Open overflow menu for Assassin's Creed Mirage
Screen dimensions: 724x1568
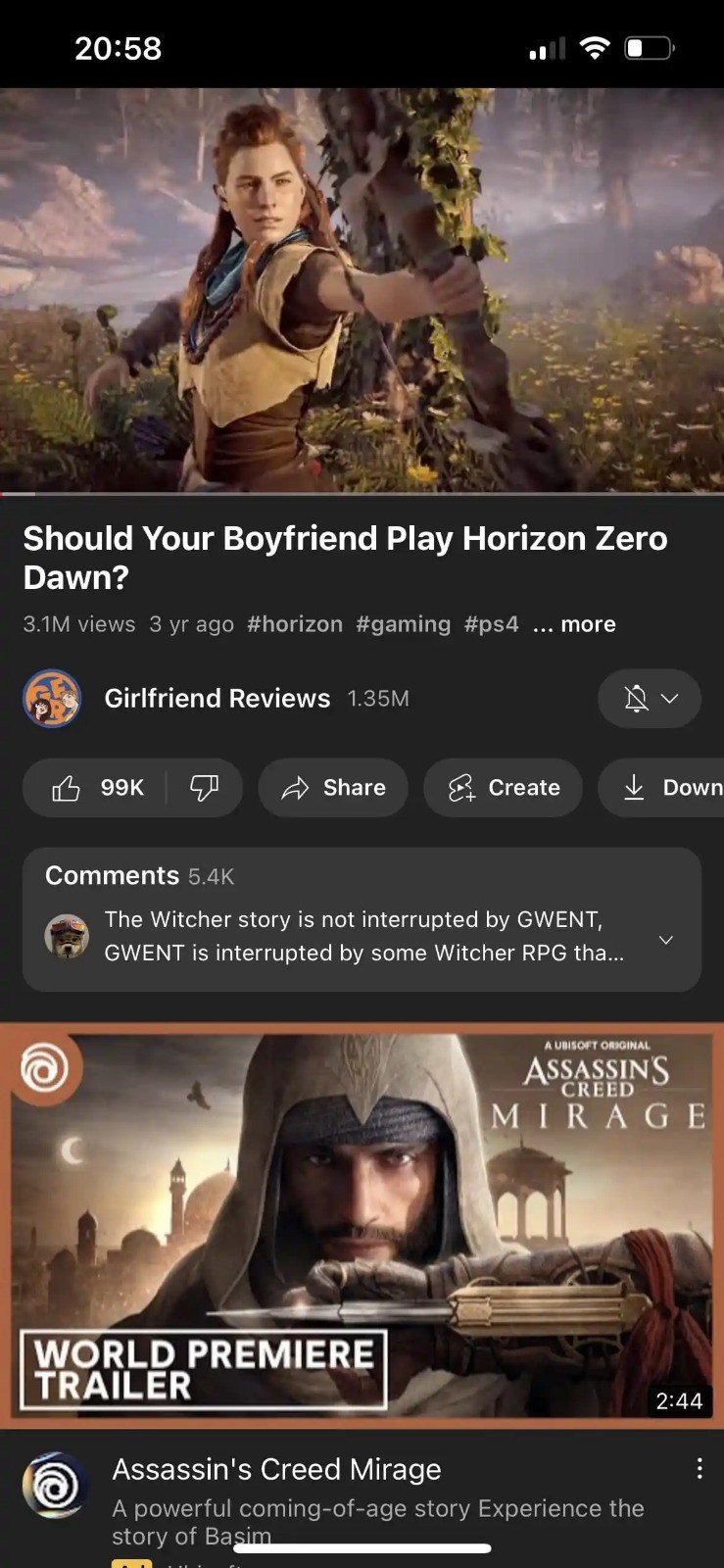tap(699, 1468)
